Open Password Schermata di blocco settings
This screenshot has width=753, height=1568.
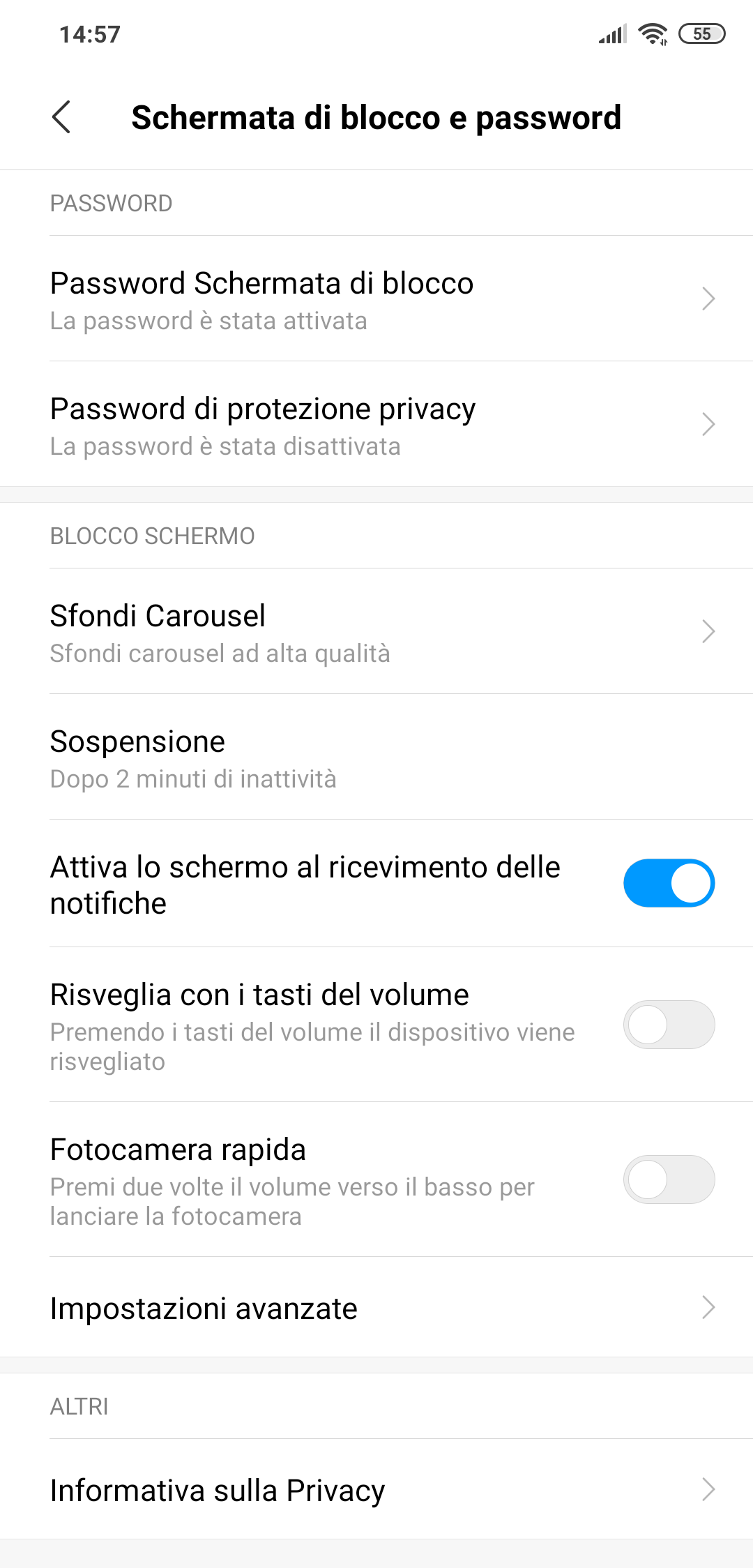click(376, 299)
